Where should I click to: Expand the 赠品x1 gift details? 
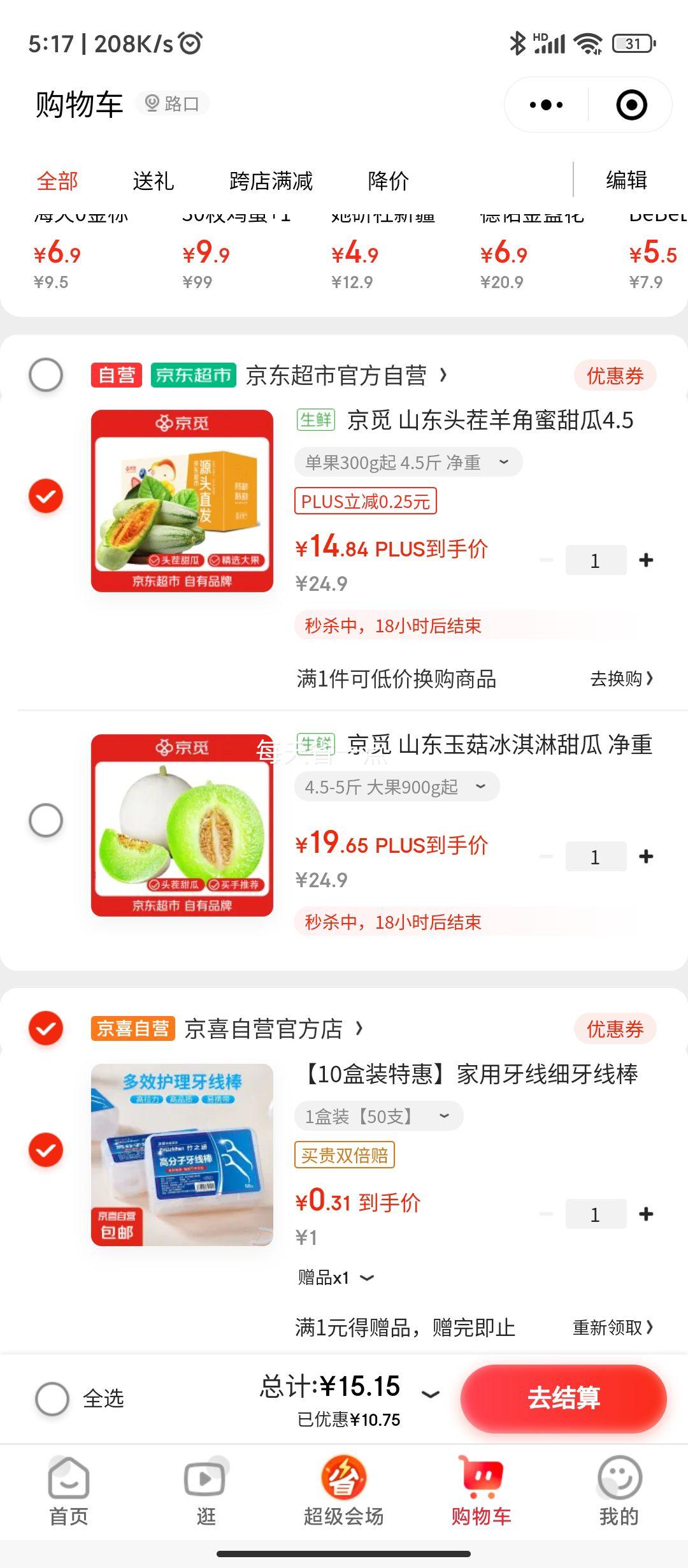click(x=336, y=1277)
